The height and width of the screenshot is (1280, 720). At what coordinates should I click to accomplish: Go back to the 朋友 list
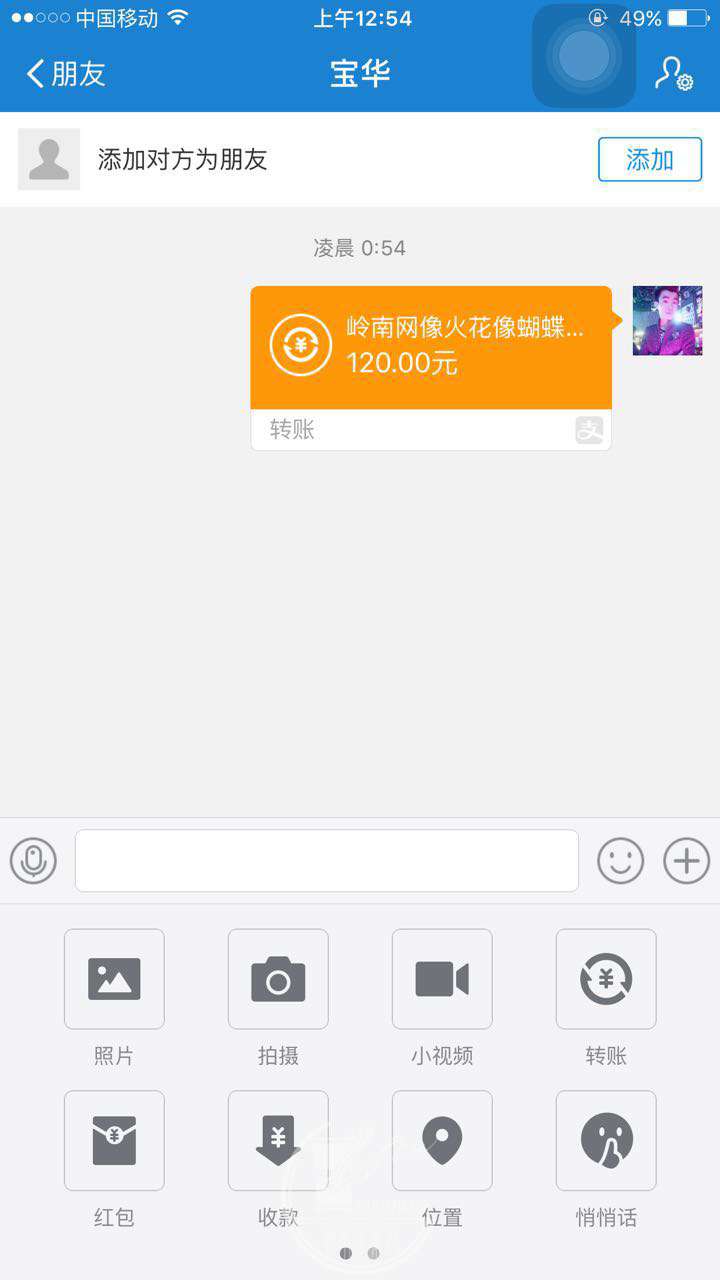(66, 74)
